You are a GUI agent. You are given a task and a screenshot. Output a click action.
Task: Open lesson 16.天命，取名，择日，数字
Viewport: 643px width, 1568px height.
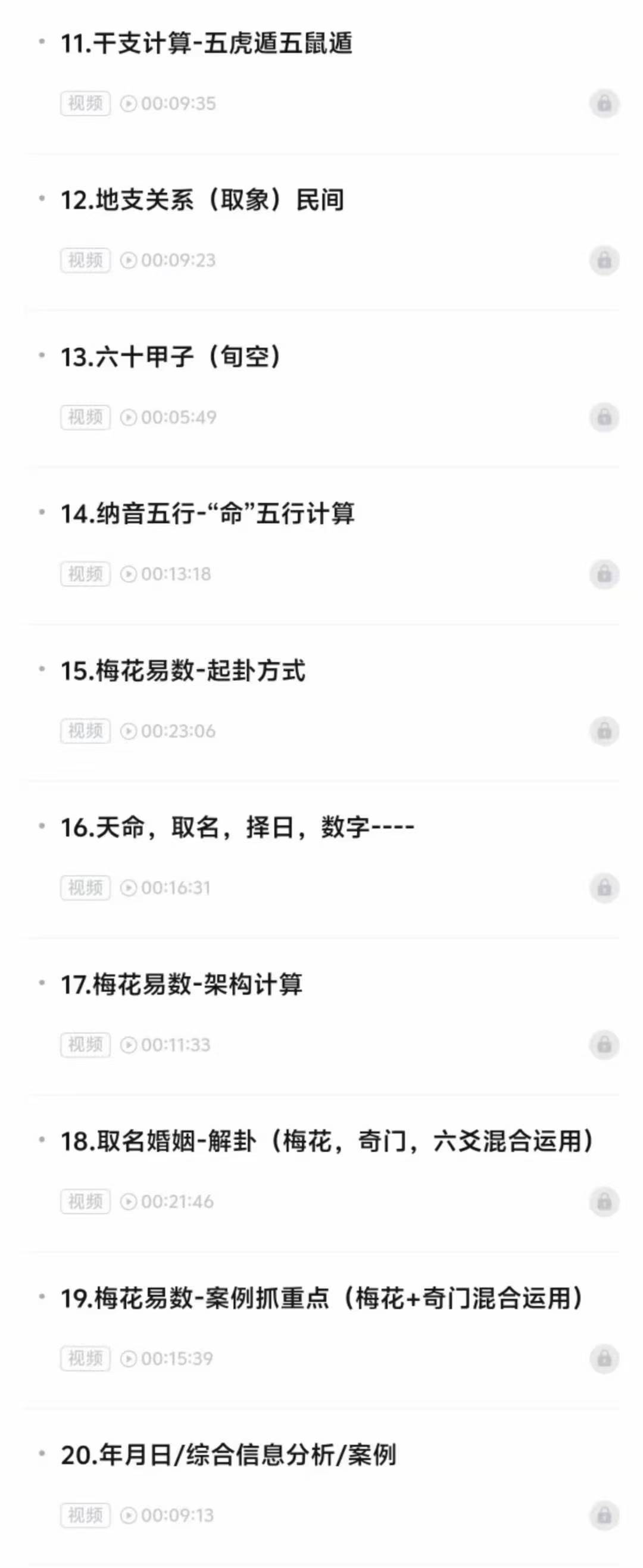(236, 828)
